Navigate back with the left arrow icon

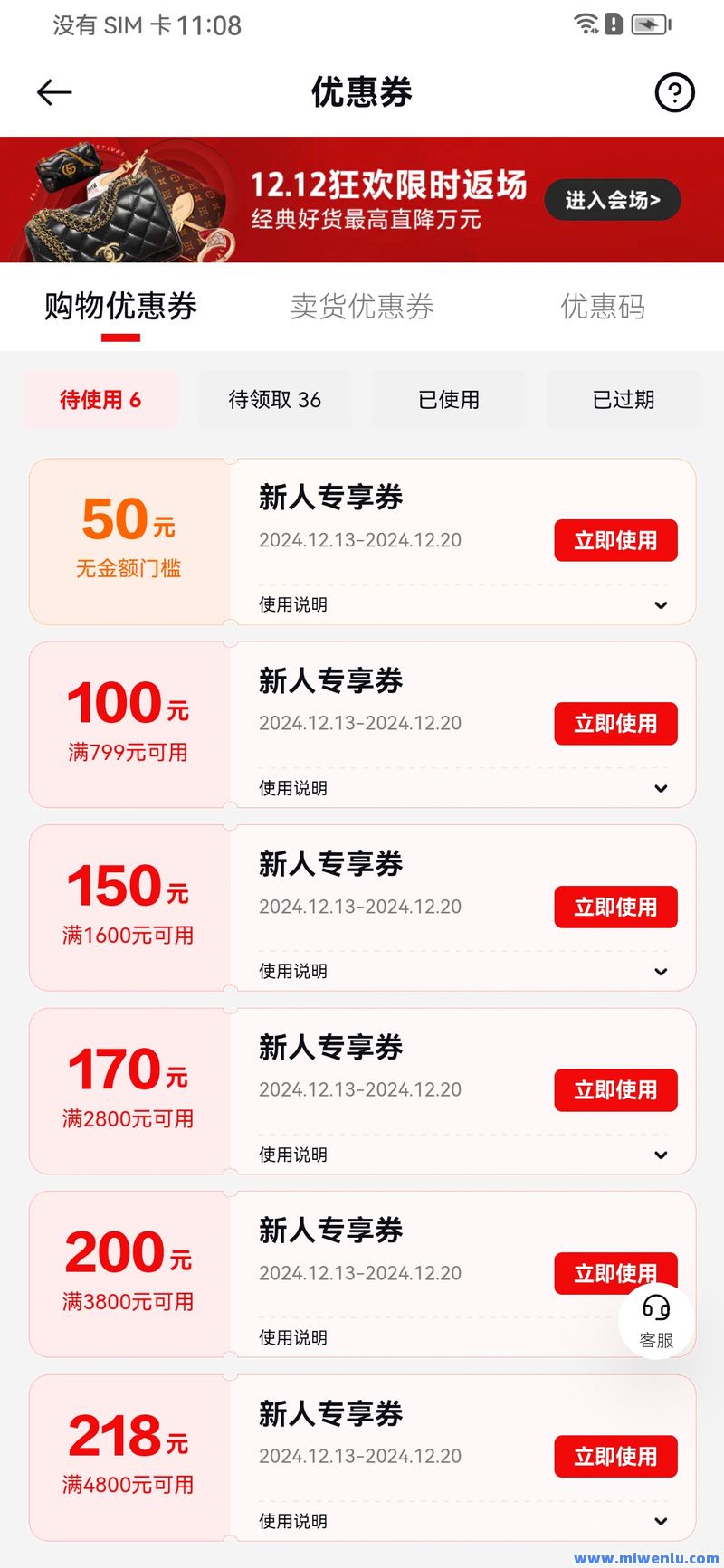(54, 91)
